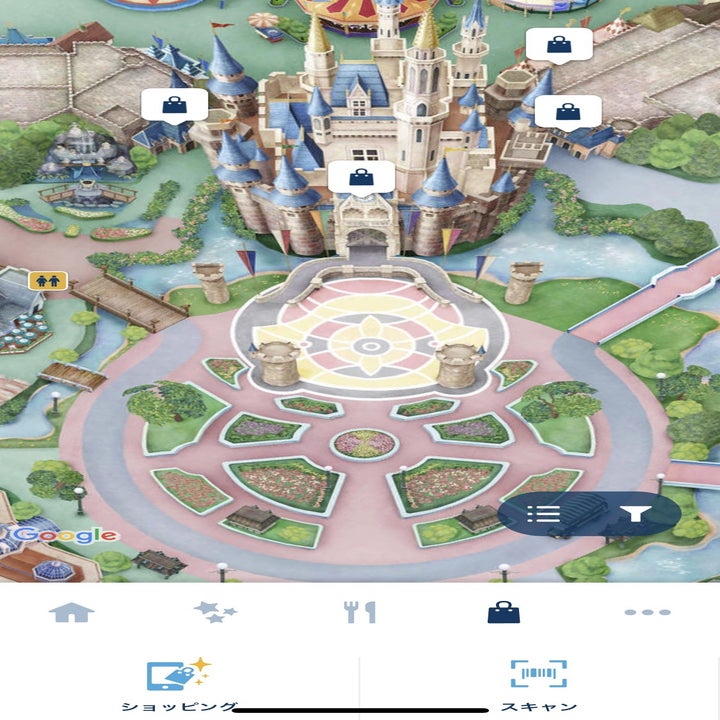Open the more options tab
Viewport: 720px width, 720px height.
point(646,612)
